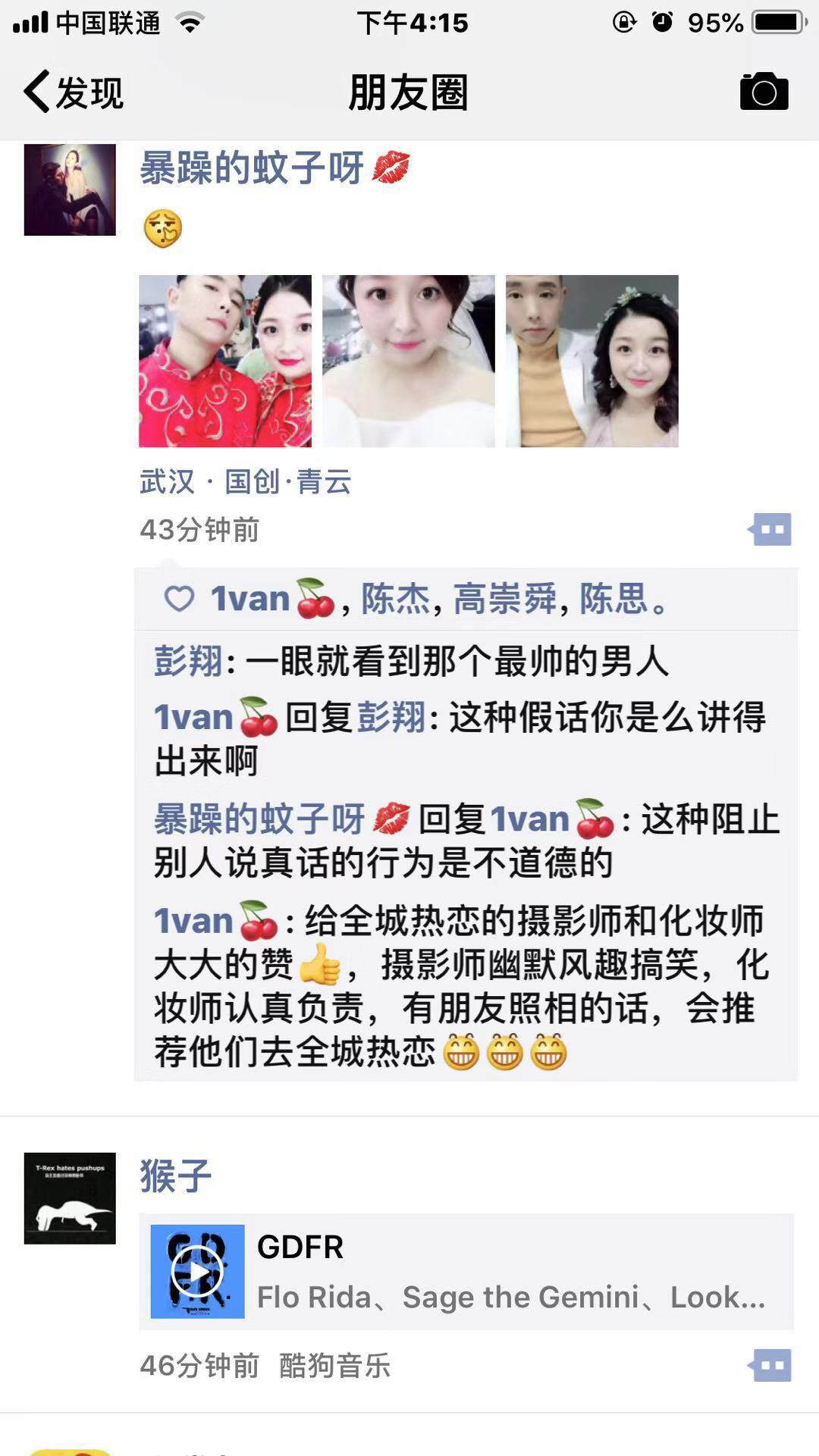Tap the name 猴子 on the music post
Viewport: 819px width, 1456px height.
175,1176
